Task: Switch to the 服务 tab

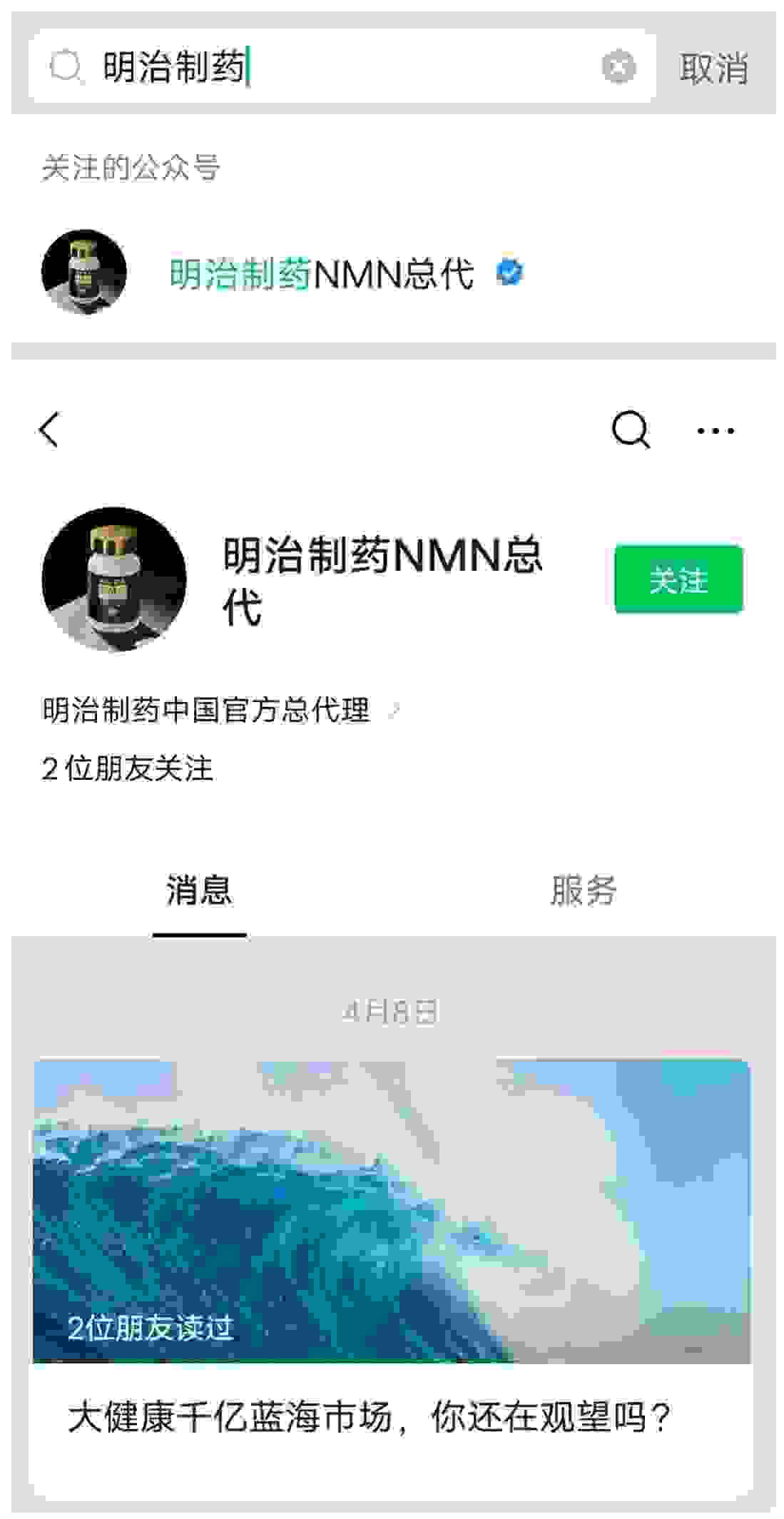Action: [x=584, y=890]
